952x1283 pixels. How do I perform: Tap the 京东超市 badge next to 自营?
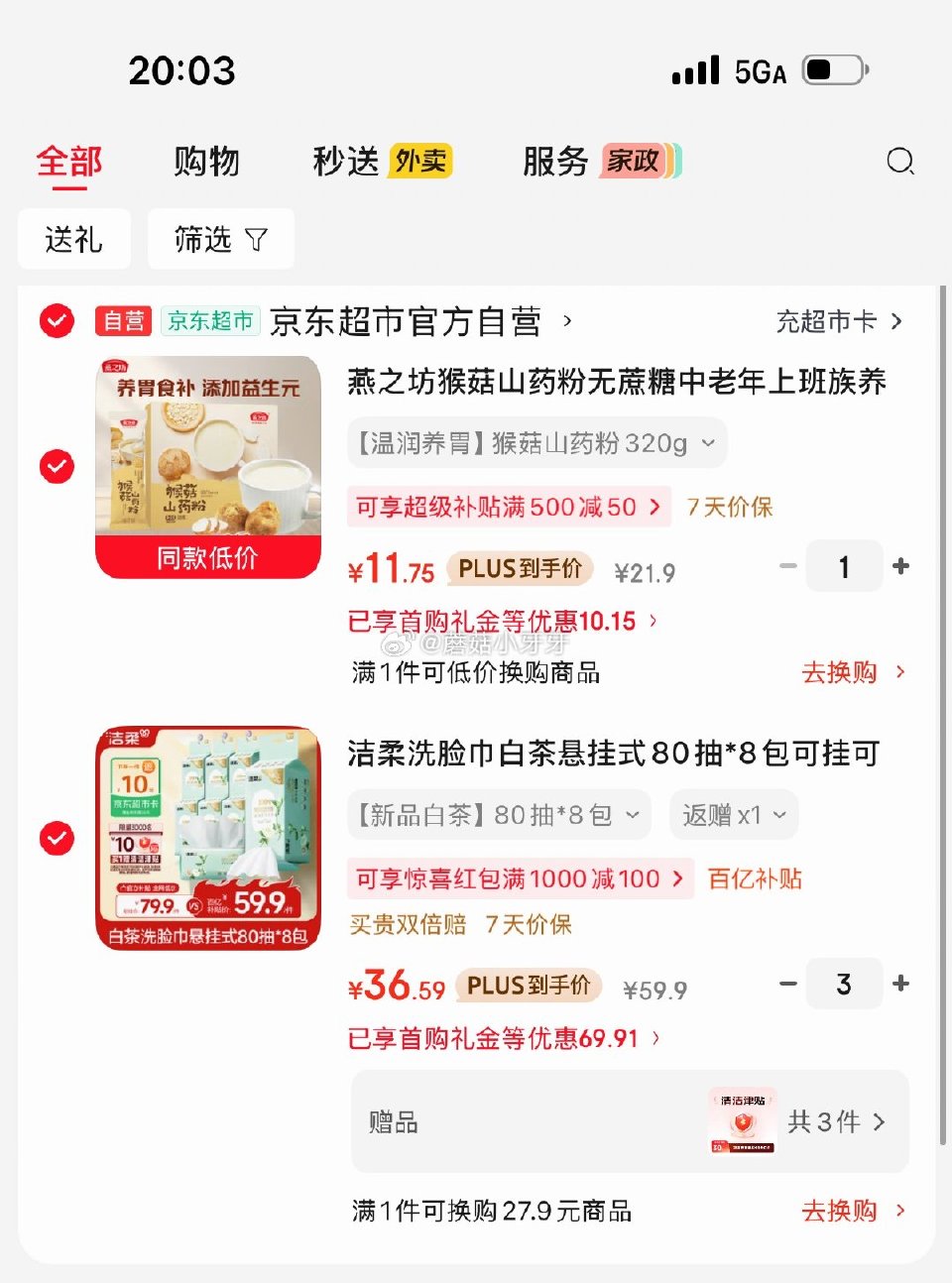[x=209, y=321]
